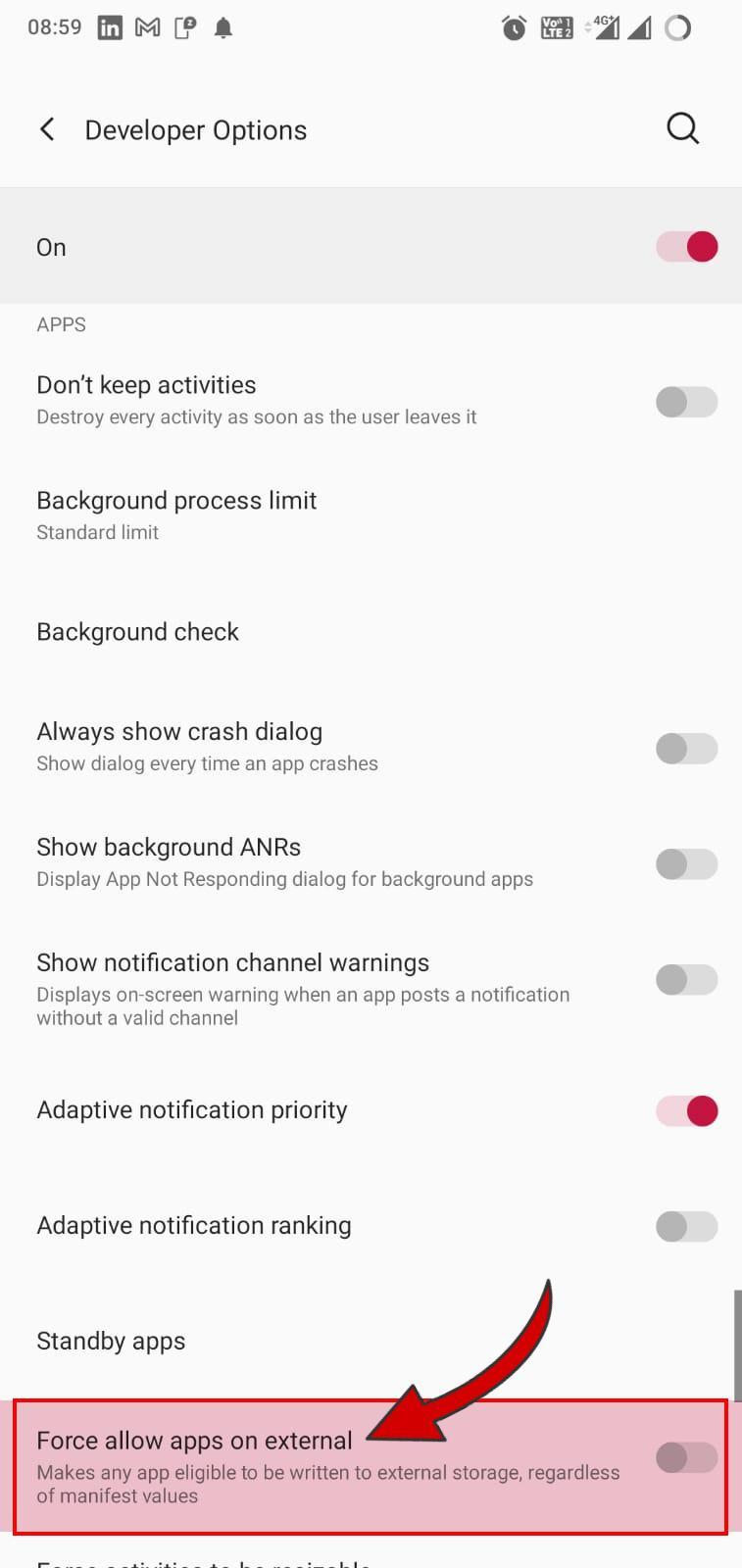The width and height of the screenshot is (742, 1568).
Task: Turn off the main Developer Options switch
Action: point(686,247)
